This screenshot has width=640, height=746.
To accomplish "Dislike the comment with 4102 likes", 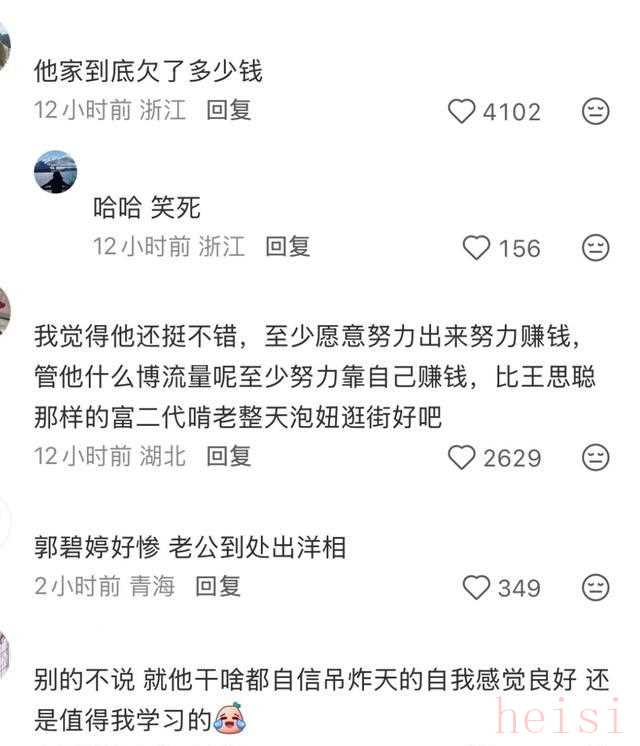I will (x=596, y=111).
